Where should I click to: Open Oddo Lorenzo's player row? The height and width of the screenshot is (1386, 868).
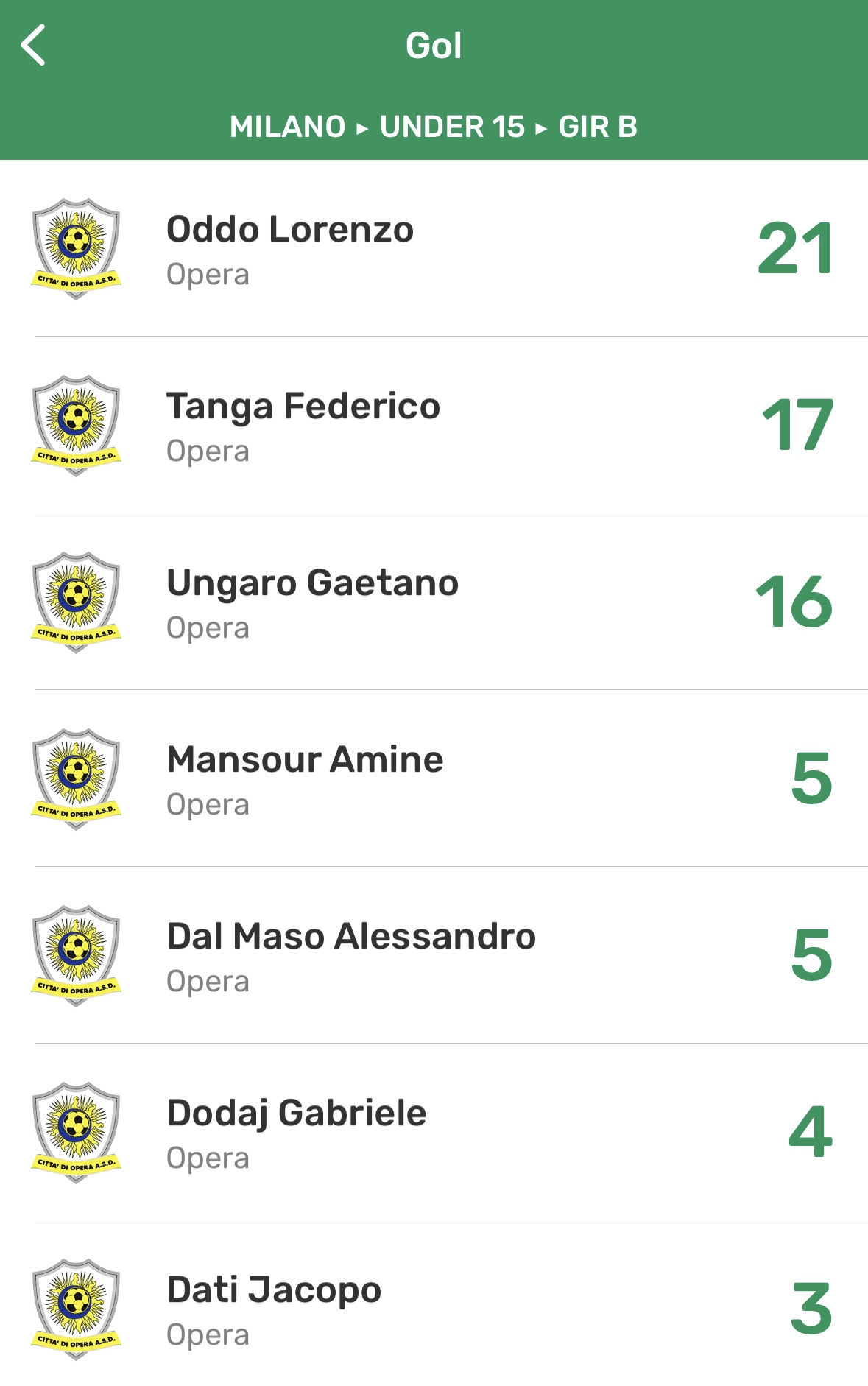[434, 249]
